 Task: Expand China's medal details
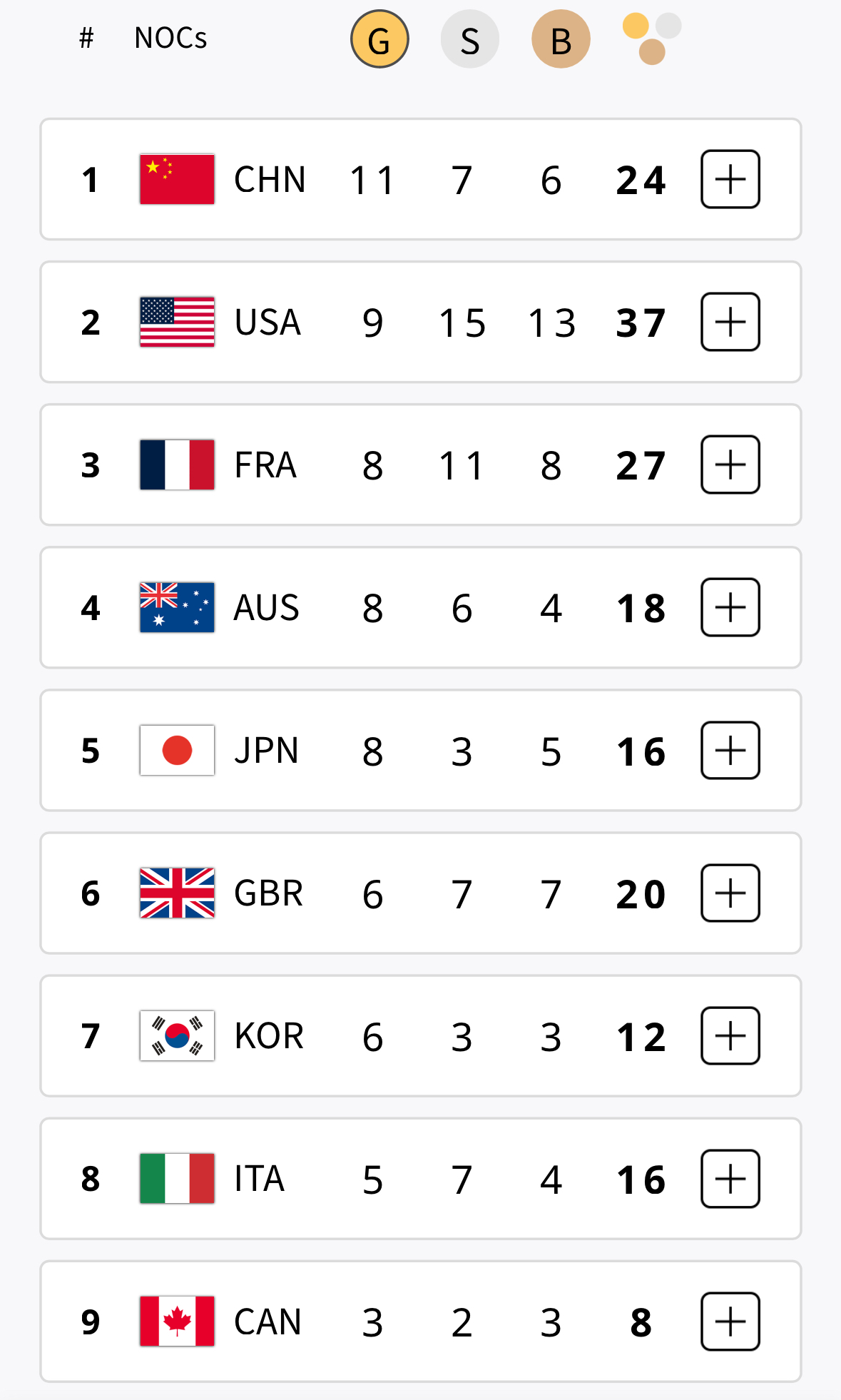730,179
